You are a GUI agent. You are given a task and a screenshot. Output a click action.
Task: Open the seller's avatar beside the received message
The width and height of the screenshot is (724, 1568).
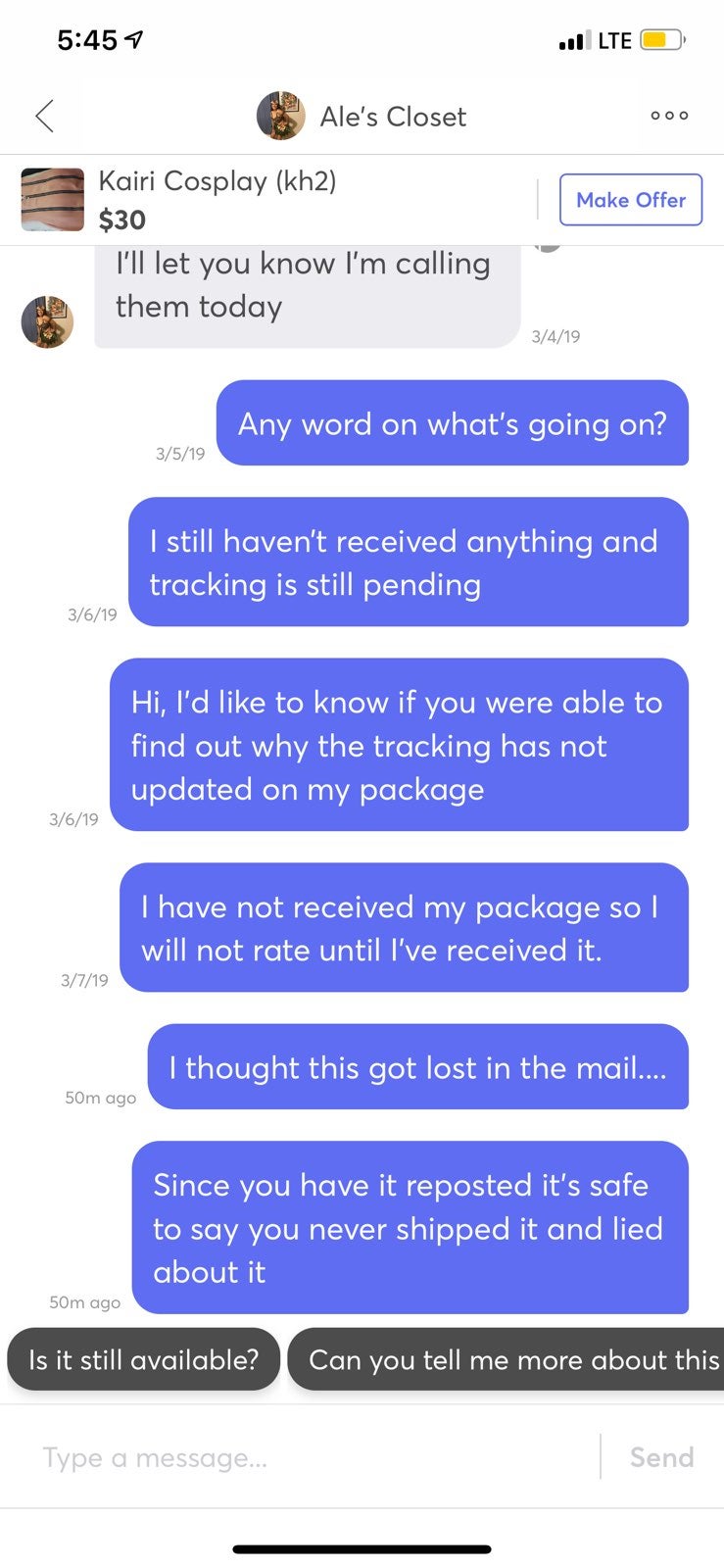coord(48,321)
